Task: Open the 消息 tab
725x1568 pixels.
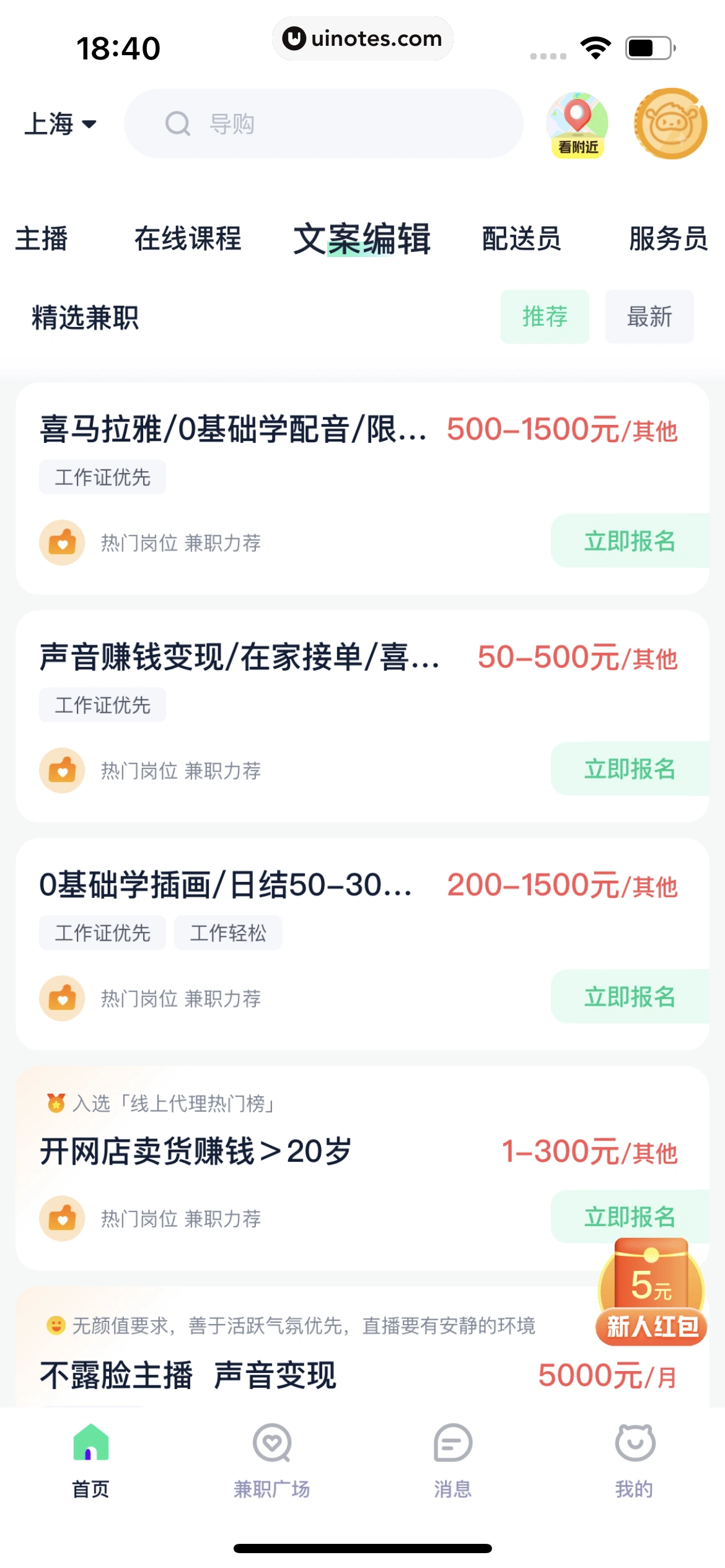Action: point(453,1460)
